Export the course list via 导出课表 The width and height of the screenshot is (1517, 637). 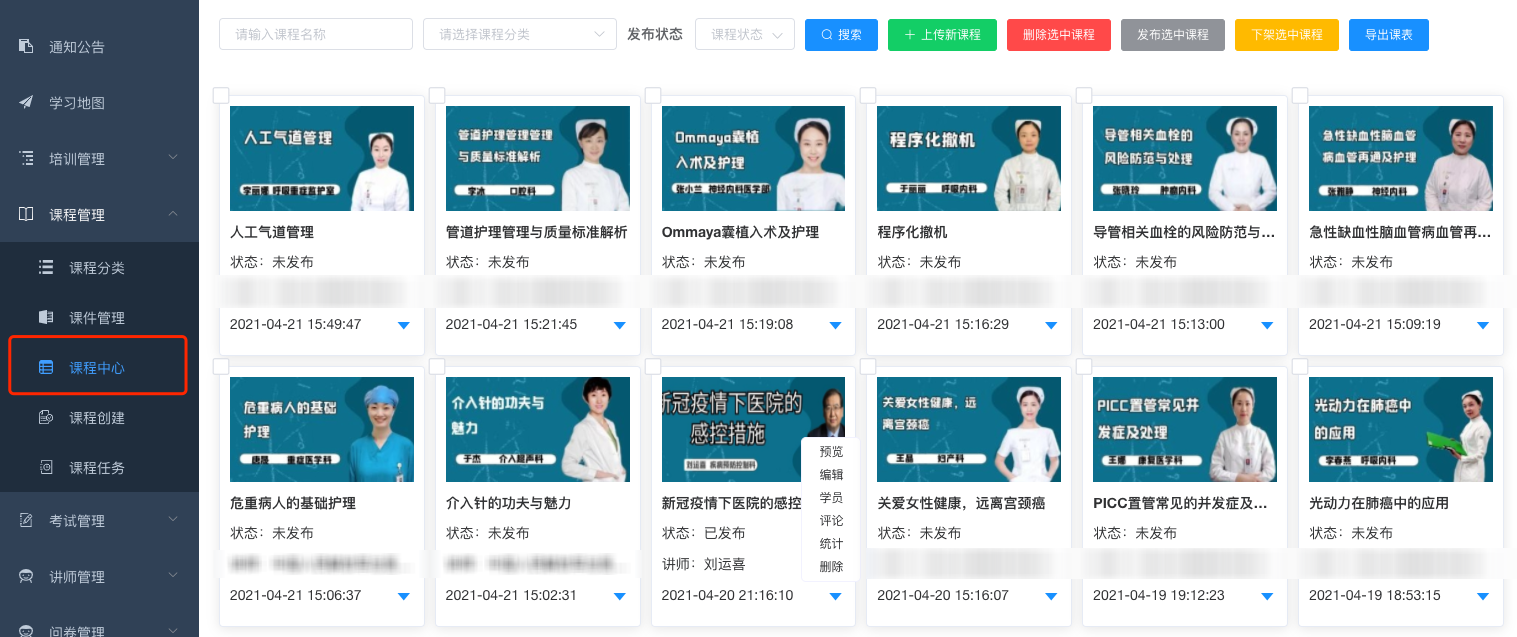click(1388, 34)
